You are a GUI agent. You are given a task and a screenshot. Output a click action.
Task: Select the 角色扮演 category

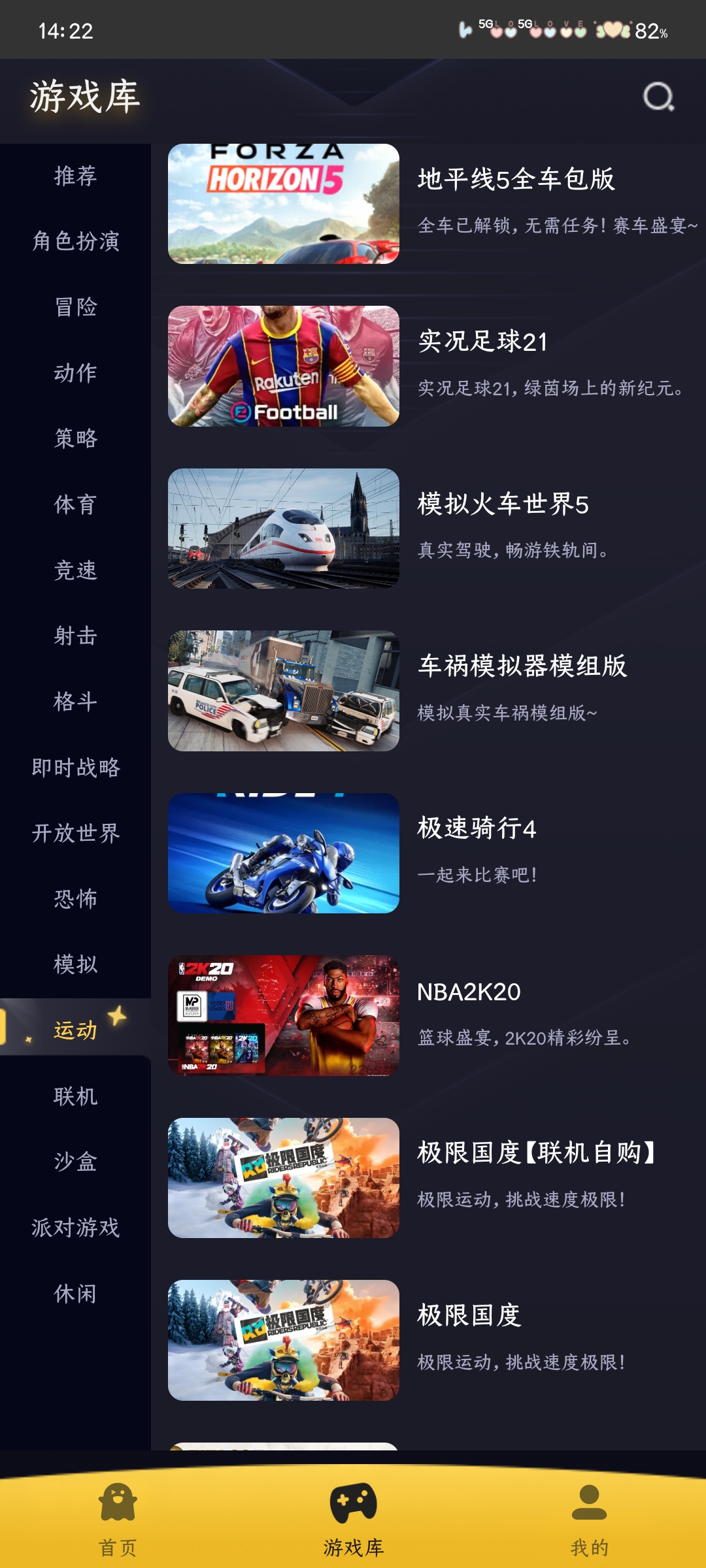[x=75, y=242]
